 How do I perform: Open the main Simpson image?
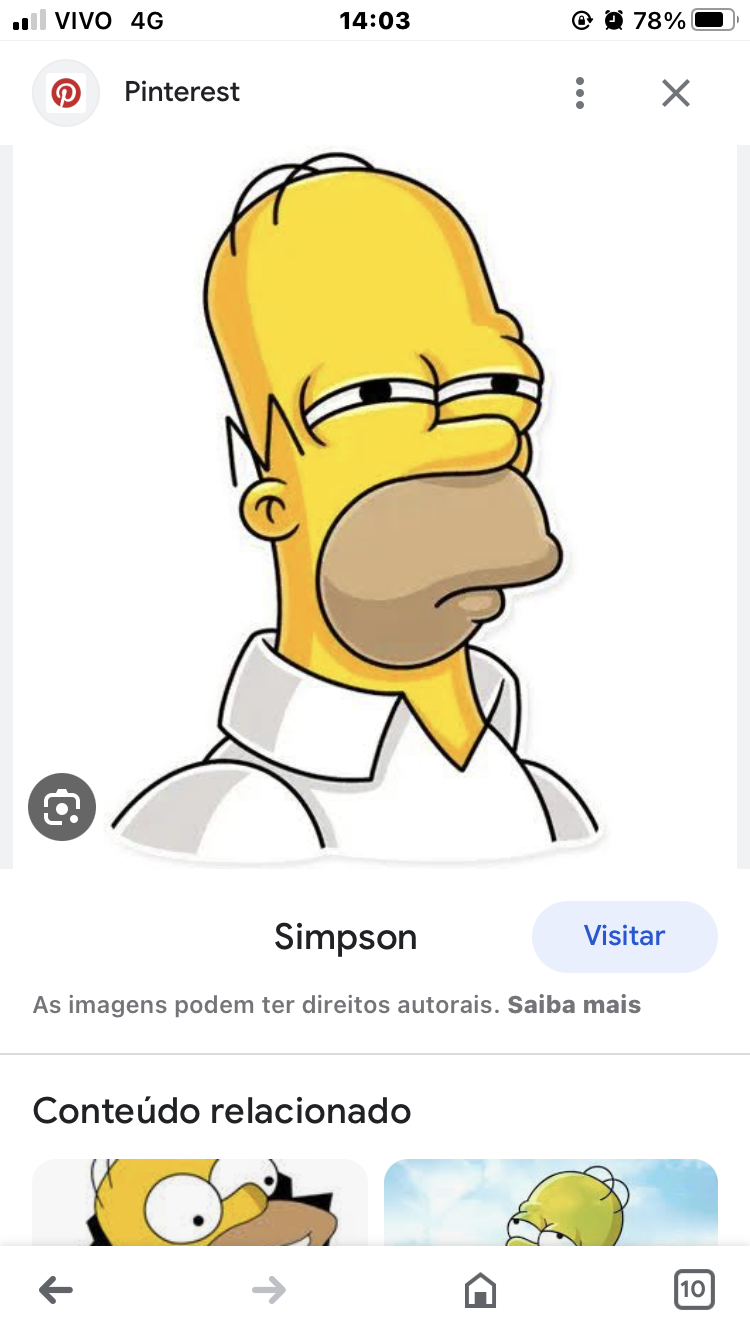tap(380, 500)
